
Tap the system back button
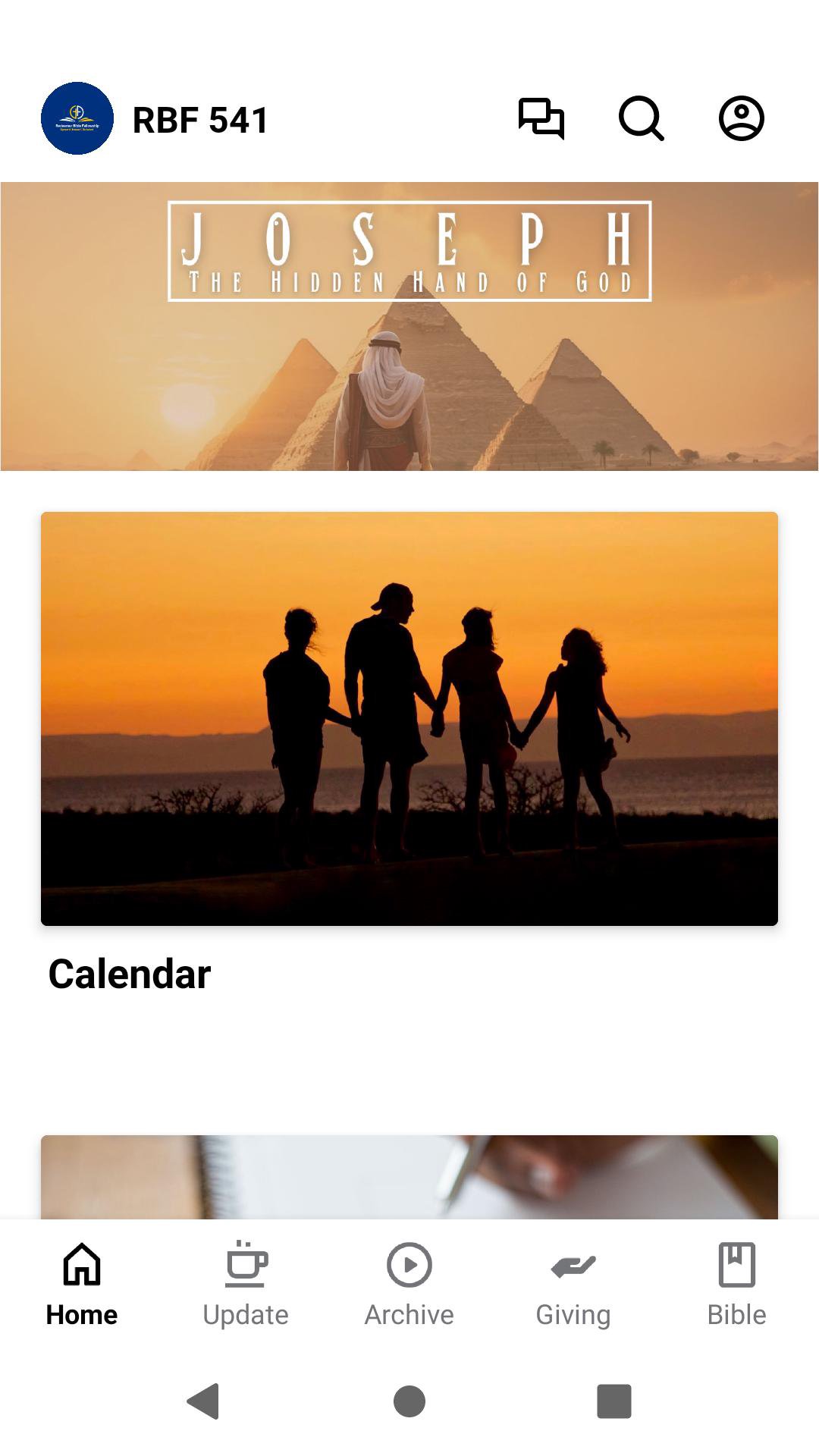pyautogui.click(x=203, y=1401)
